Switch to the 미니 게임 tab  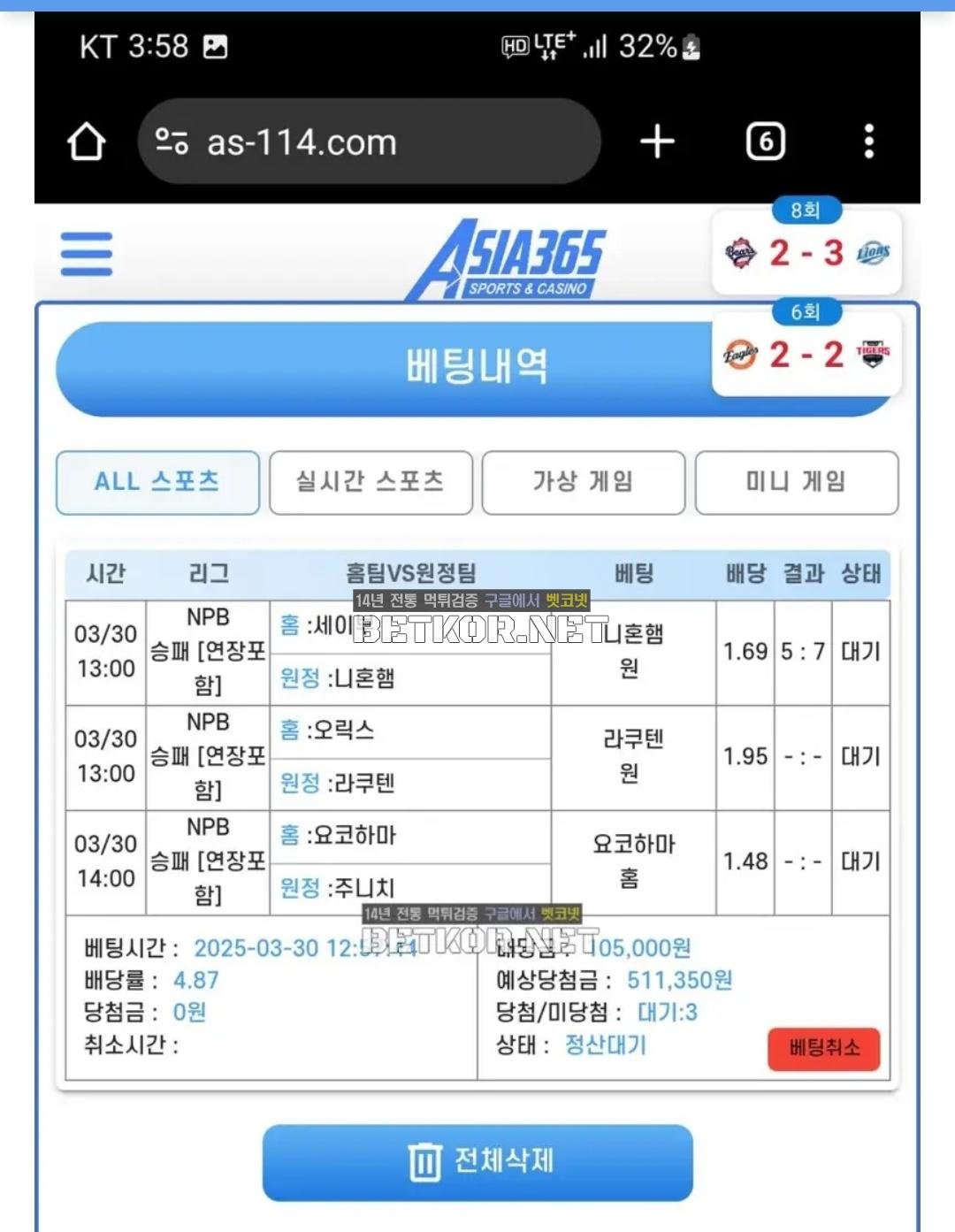(796, 482)
